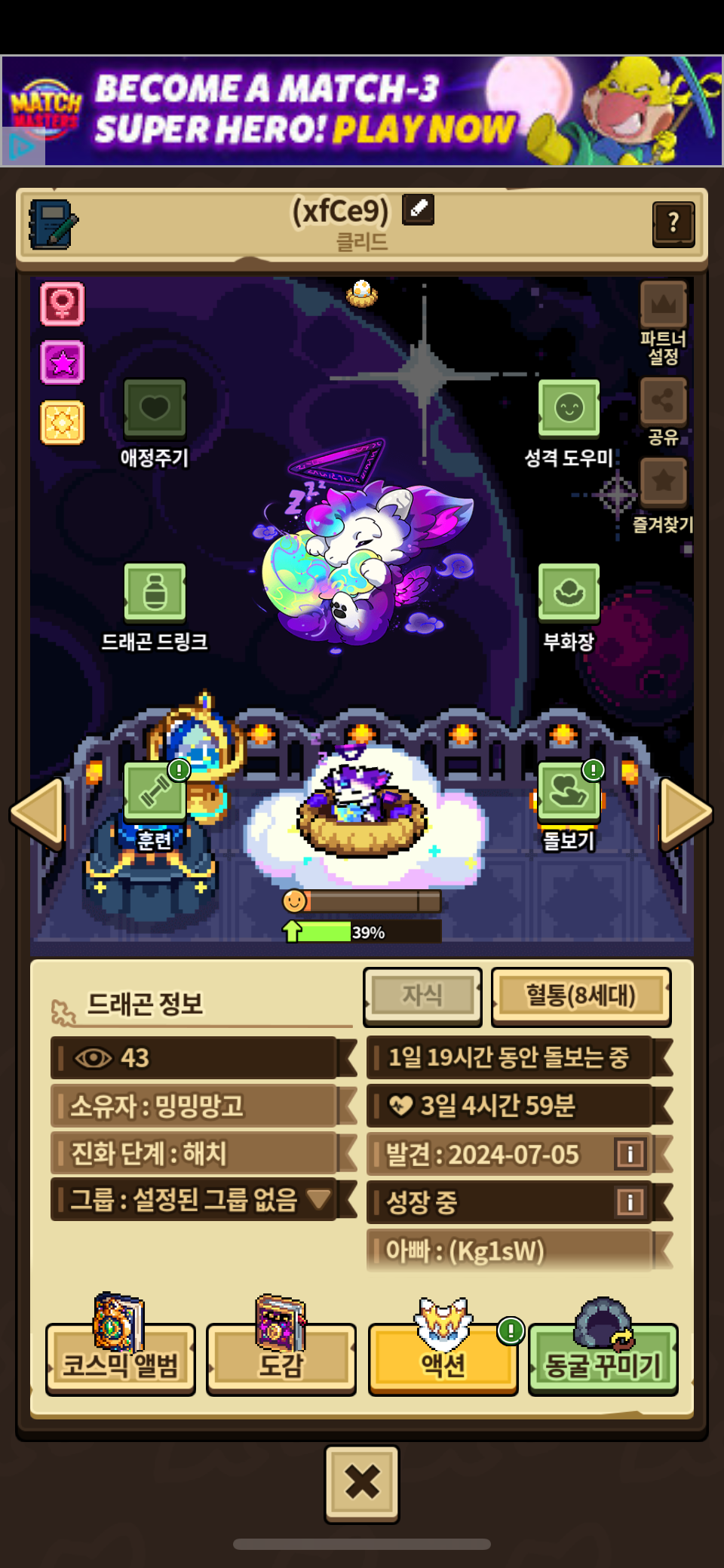724x1568 pixels.
Task: Go to the next dragon
Action: point(686,813)
